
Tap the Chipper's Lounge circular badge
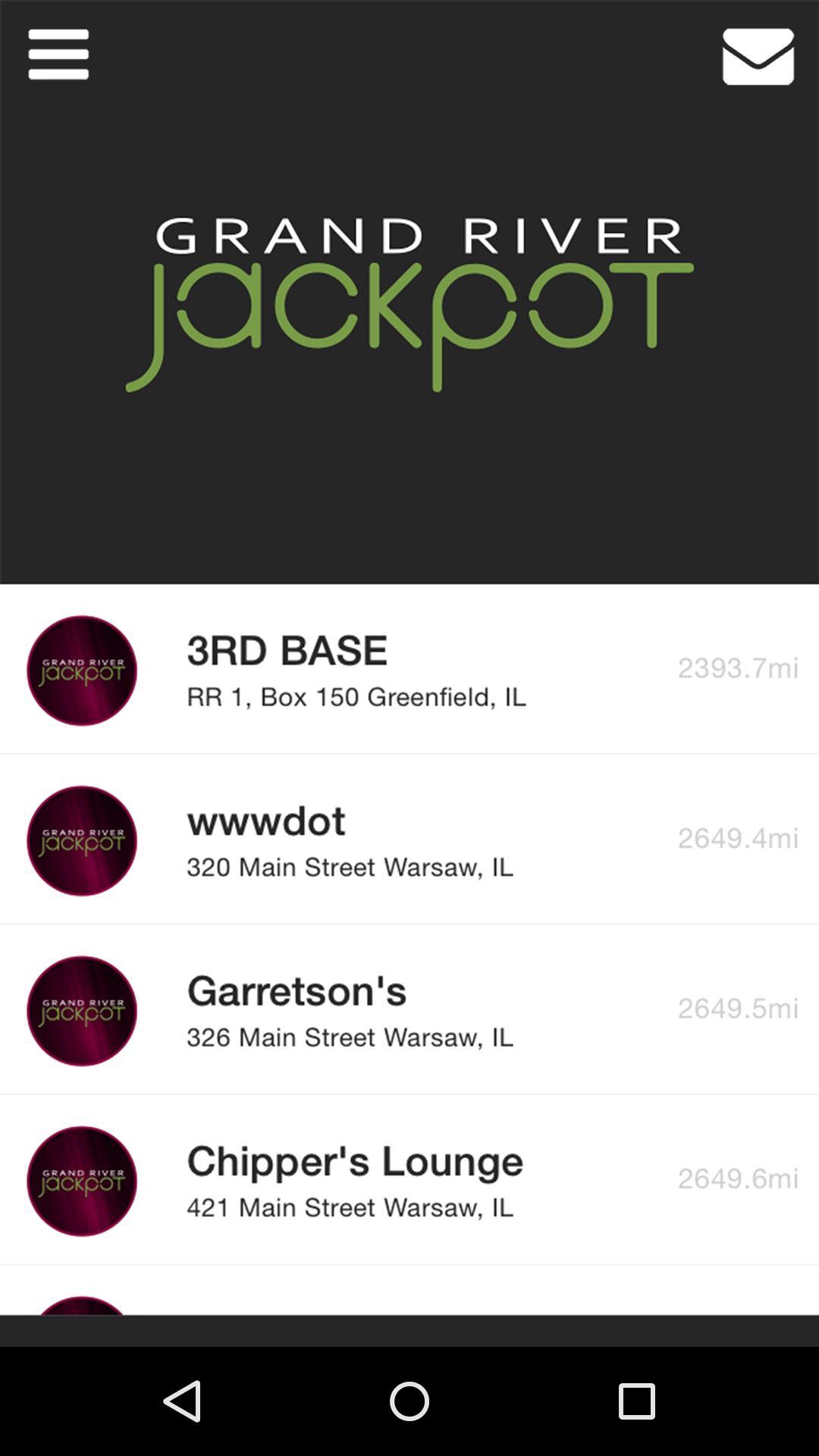(81, 1181)
